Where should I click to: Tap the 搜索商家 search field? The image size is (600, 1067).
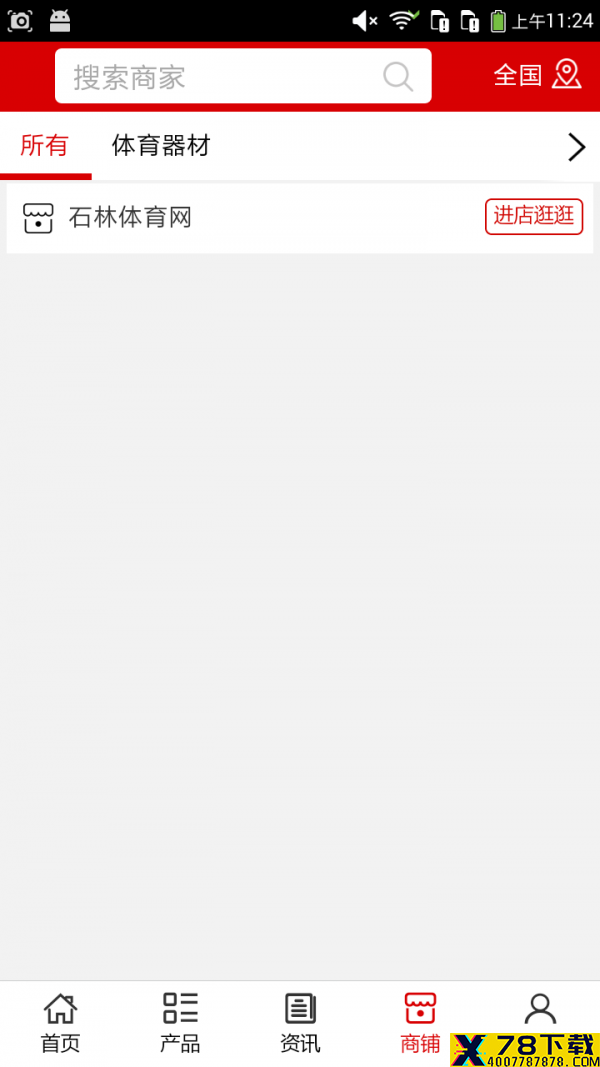243,76
